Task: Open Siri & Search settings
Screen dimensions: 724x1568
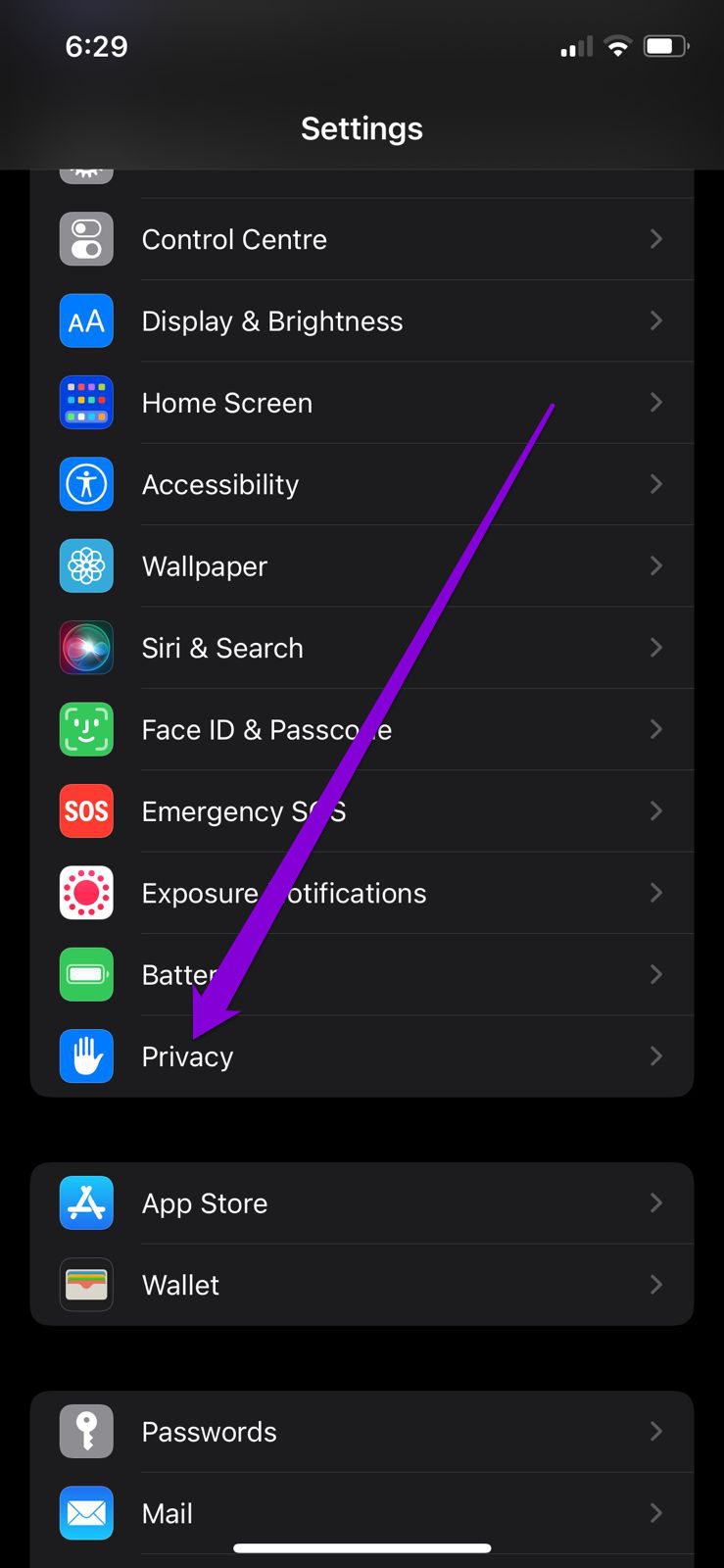Action: pos(222,648)
